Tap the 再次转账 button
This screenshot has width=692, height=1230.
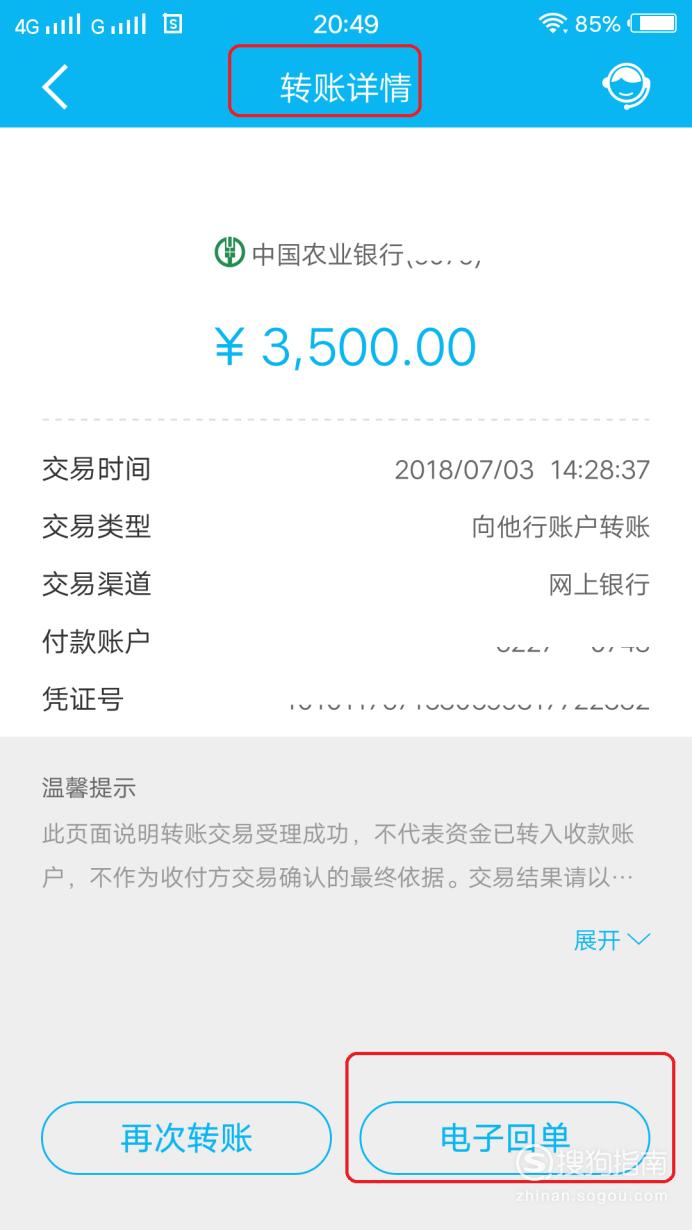[x=186, y=1138]
